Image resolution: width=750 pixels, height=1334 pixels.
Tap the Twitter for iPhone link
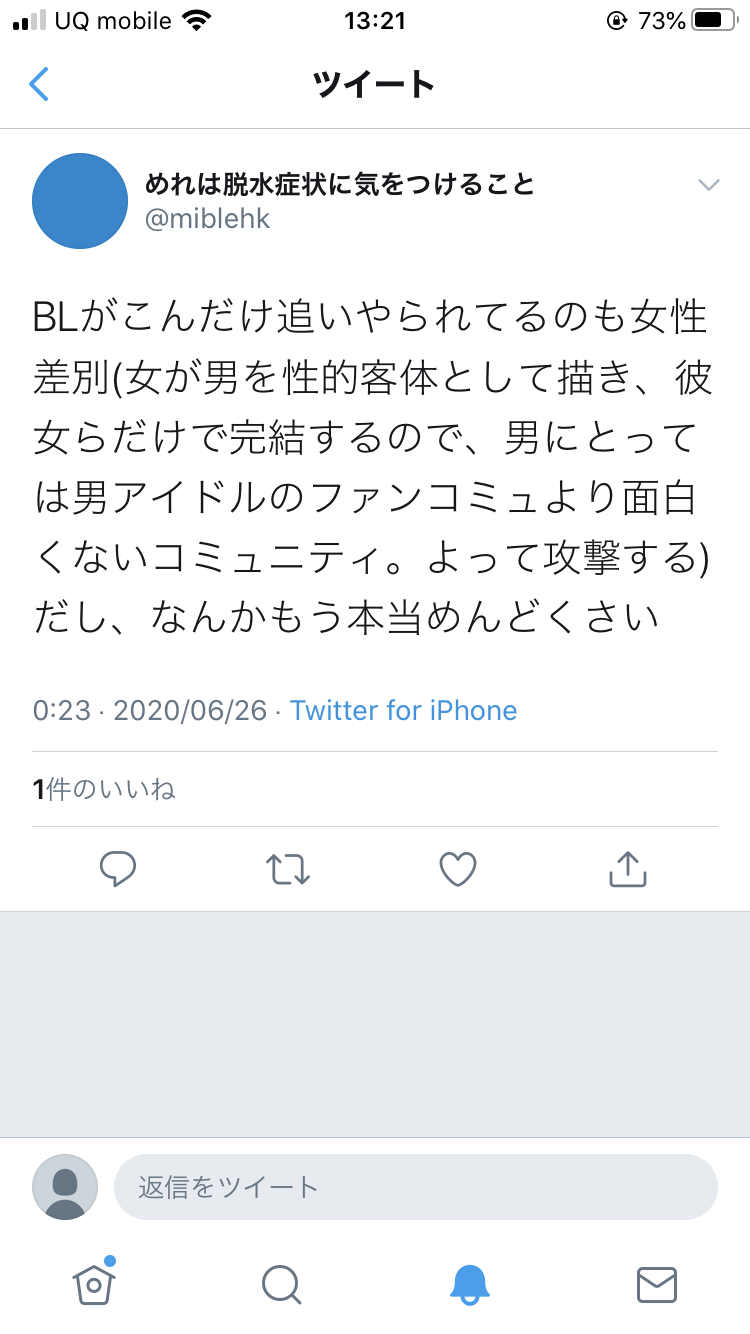click(403, 711)
